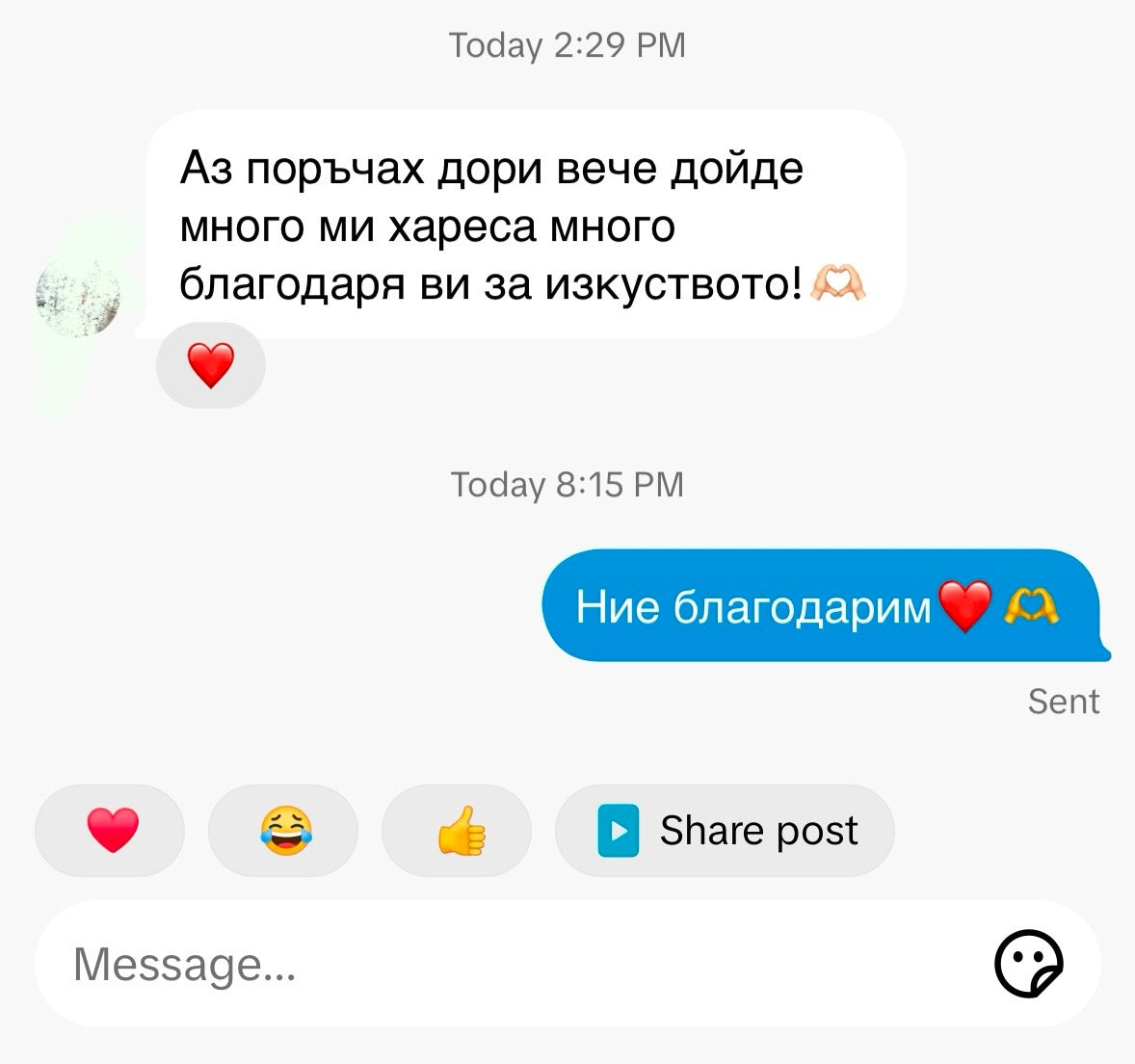Open the sticker picker icon

coord(1028,964)
